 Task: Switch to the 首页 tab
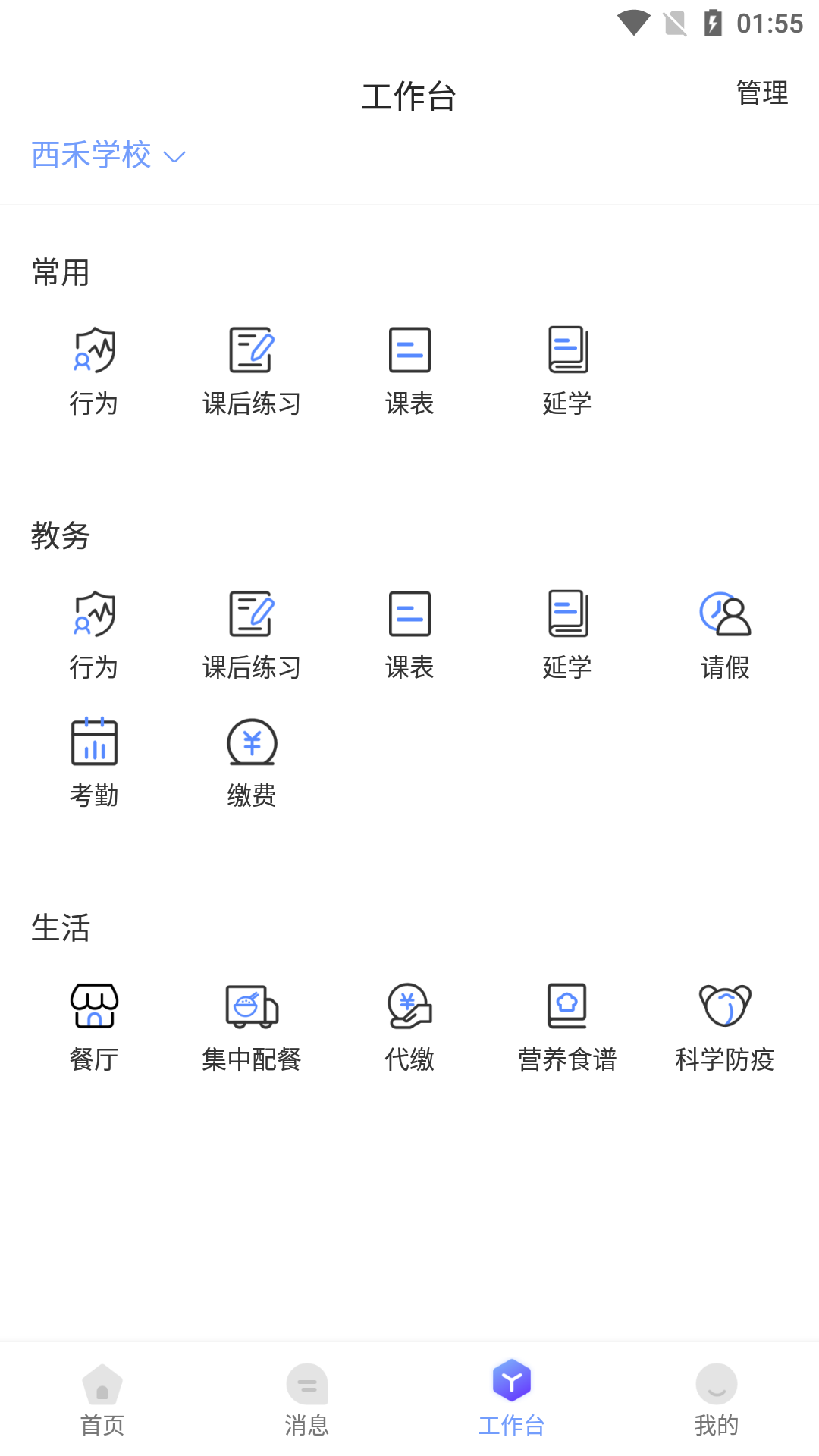pyautogui.click(x=102, y=1399)
